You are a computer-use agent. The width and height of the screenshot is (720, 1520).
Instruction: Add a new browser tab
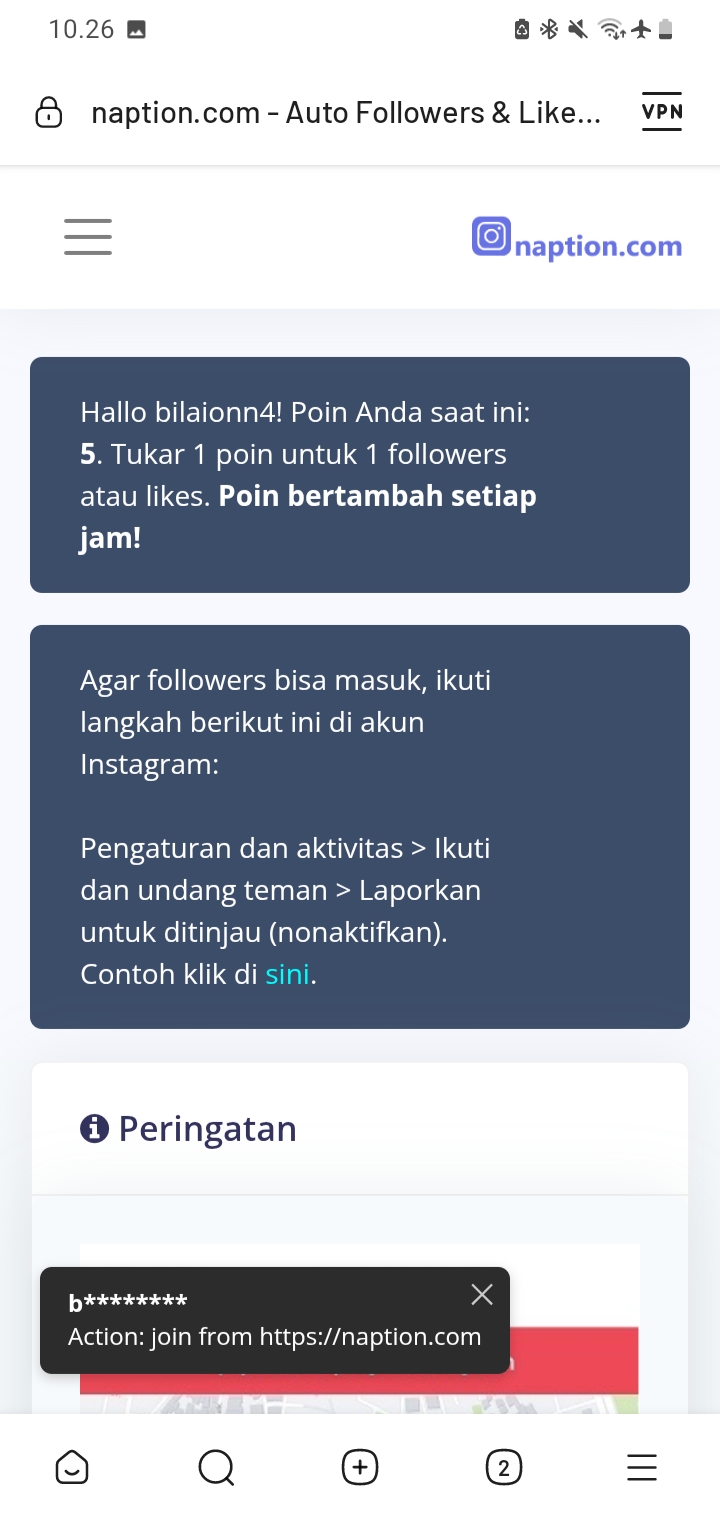(360, 1467)
